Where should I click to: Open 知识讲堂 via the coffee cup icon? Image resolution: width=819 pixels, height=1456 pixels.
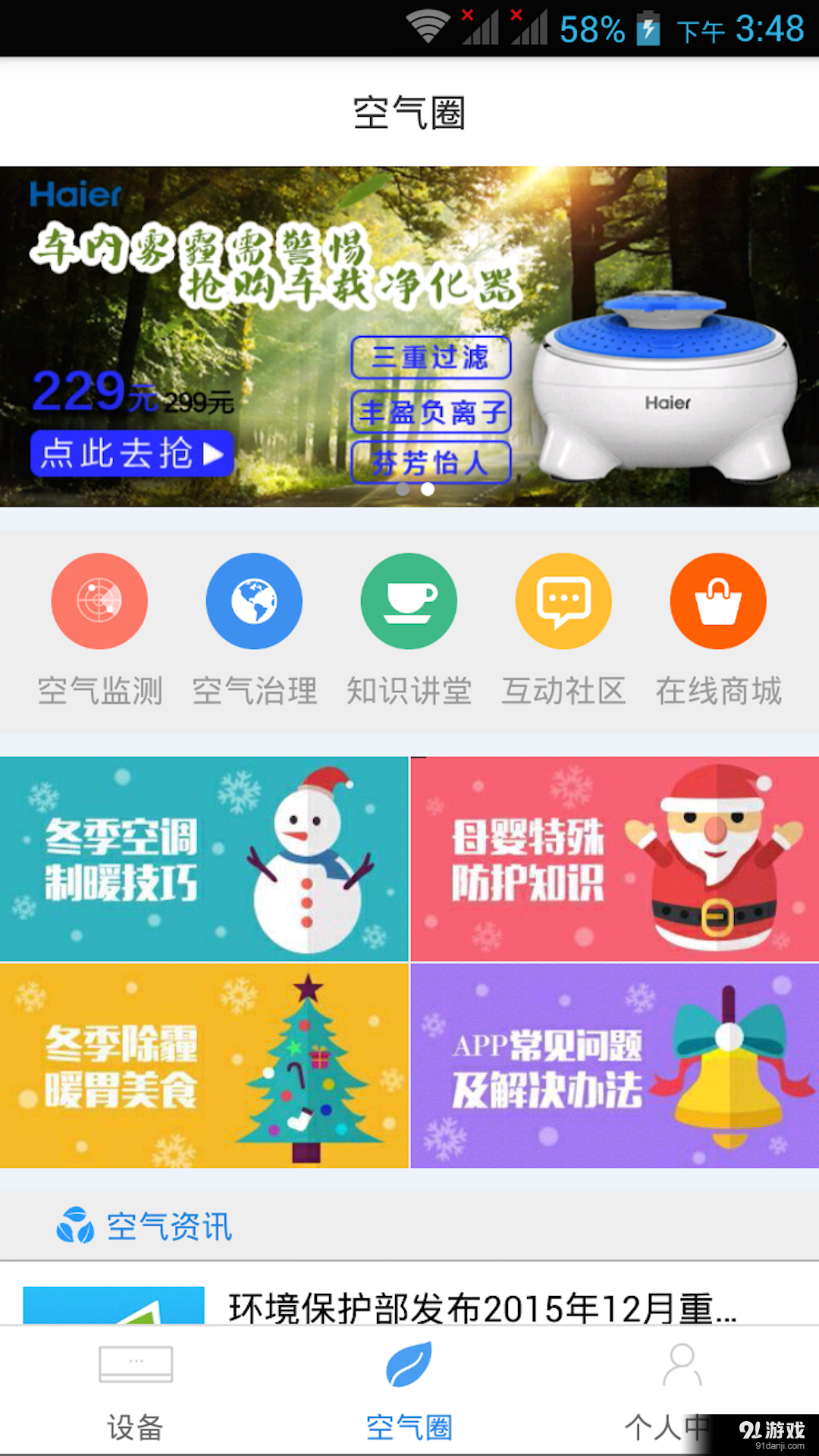(x=408, y=600)
